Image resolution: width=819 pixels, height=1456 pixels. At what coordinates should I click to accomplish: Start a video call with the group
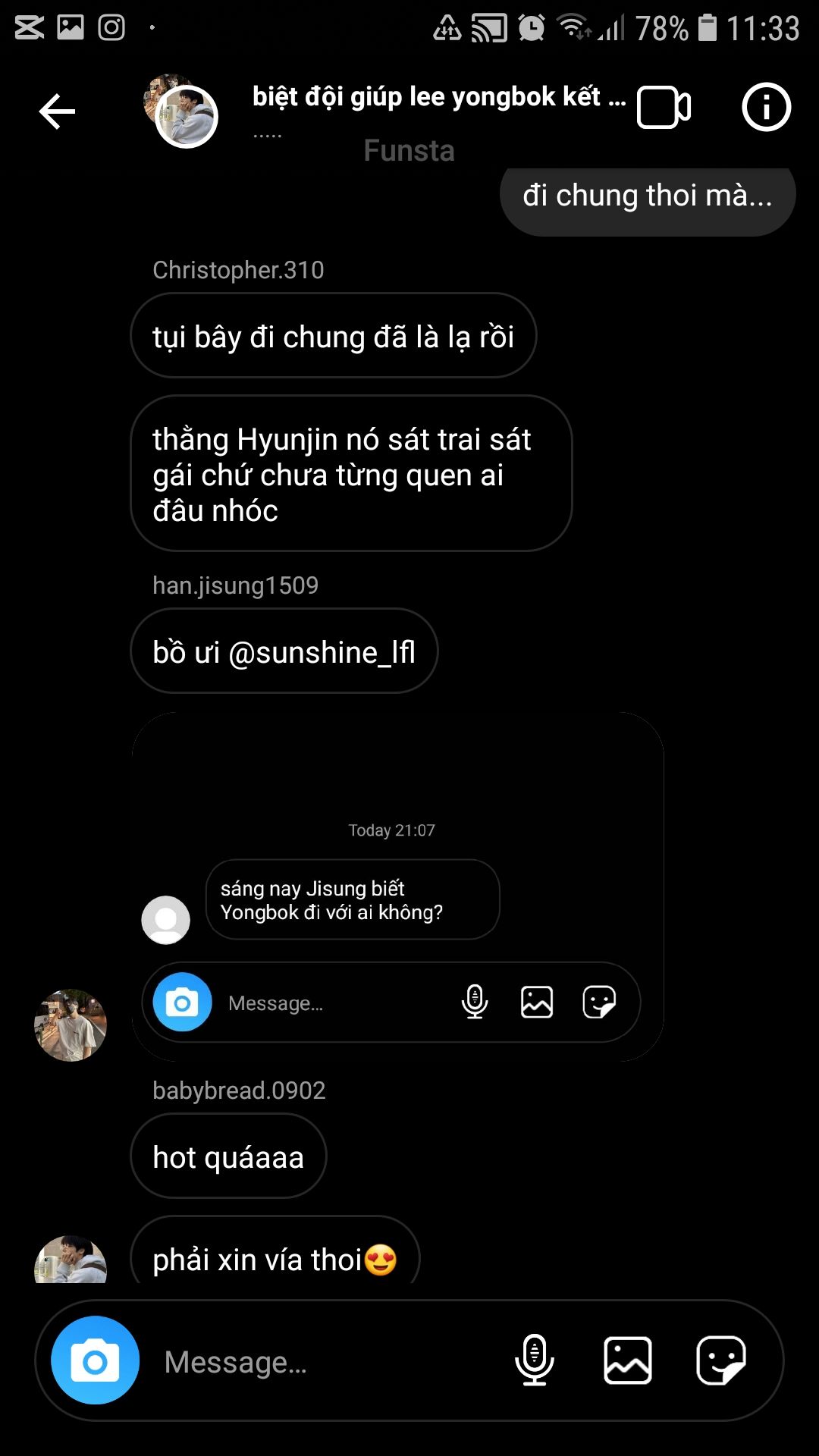[664, 108]
